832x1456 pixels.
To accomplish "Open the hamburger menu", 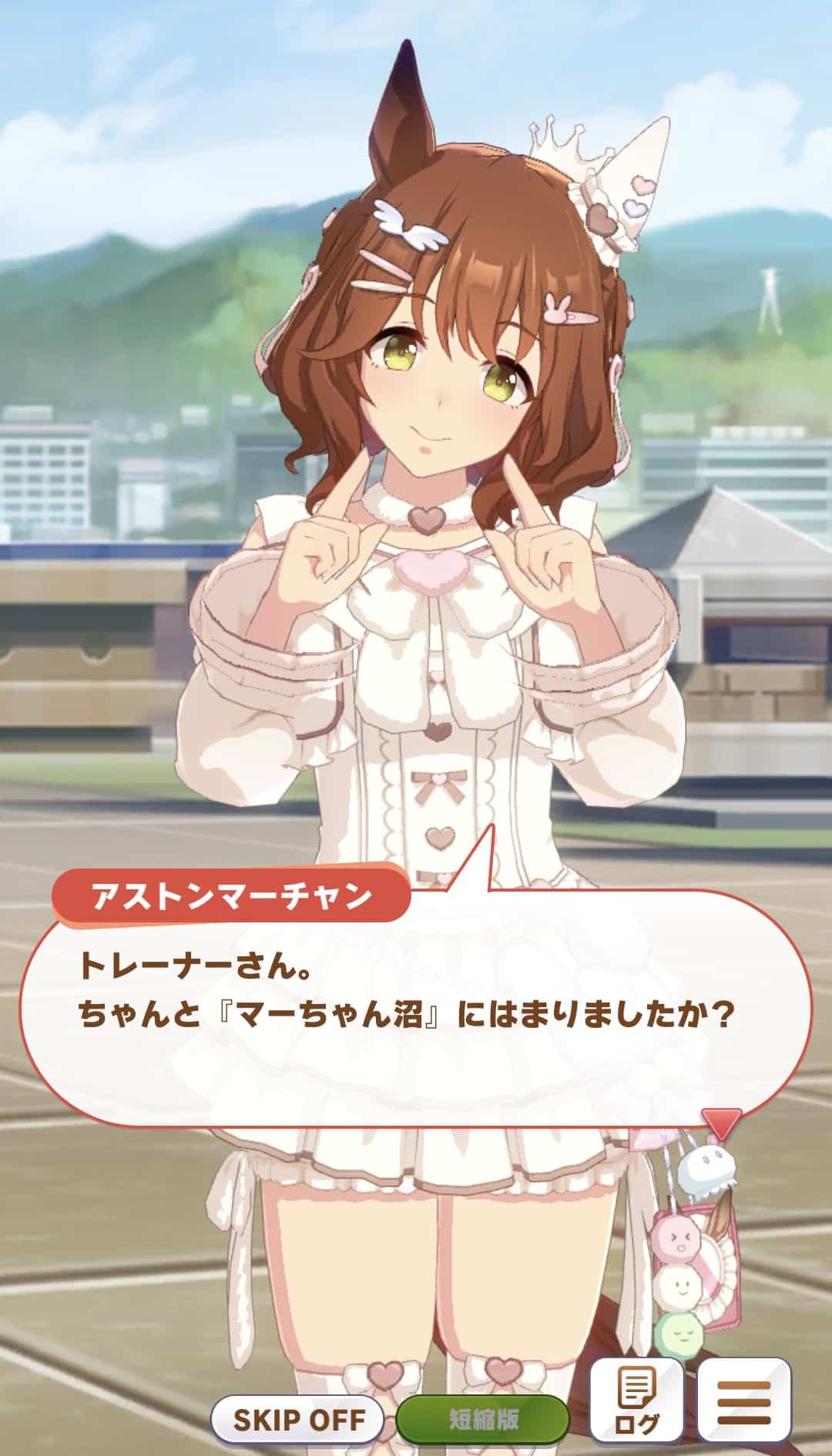I will 743,1402.
